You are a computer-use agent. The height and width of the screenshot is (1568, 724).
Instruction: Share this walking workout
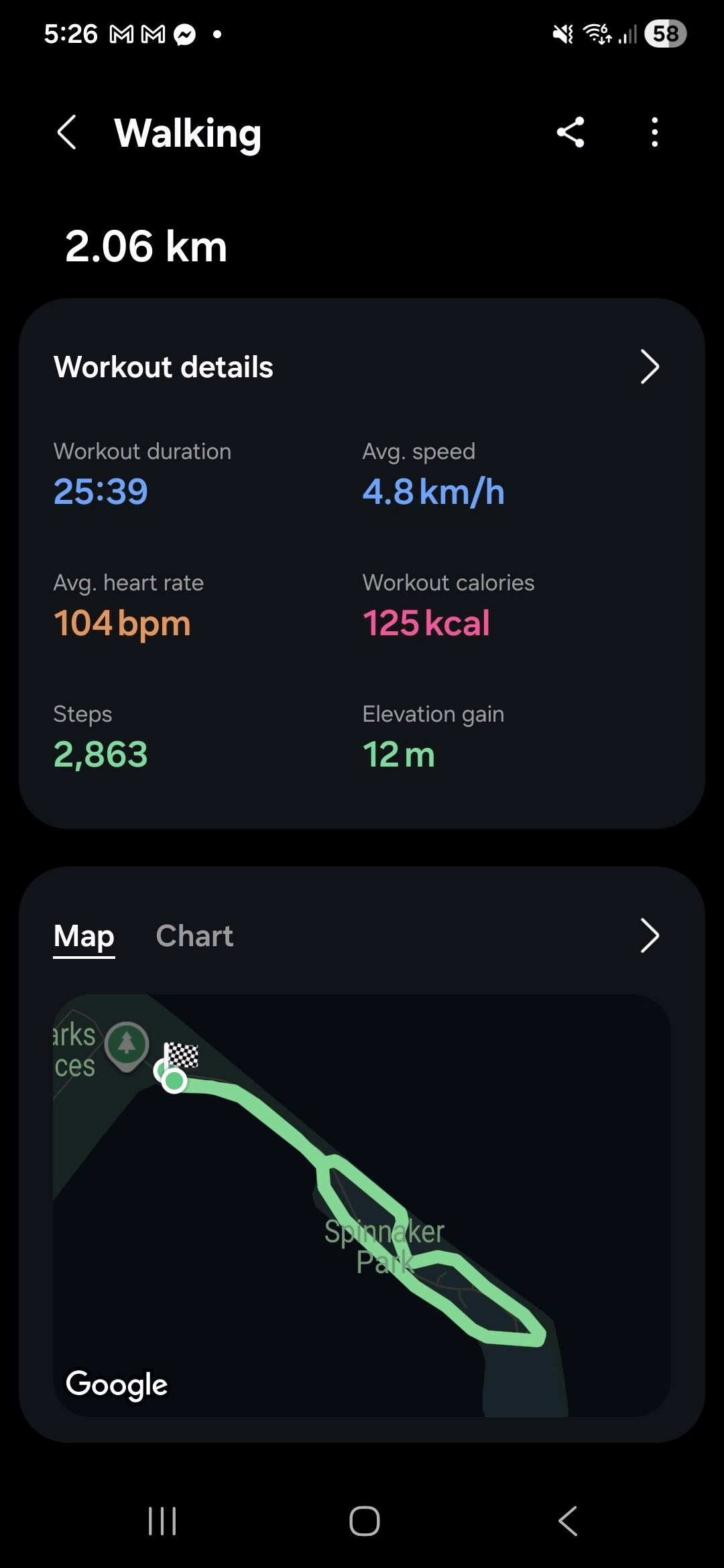(570, 132)
